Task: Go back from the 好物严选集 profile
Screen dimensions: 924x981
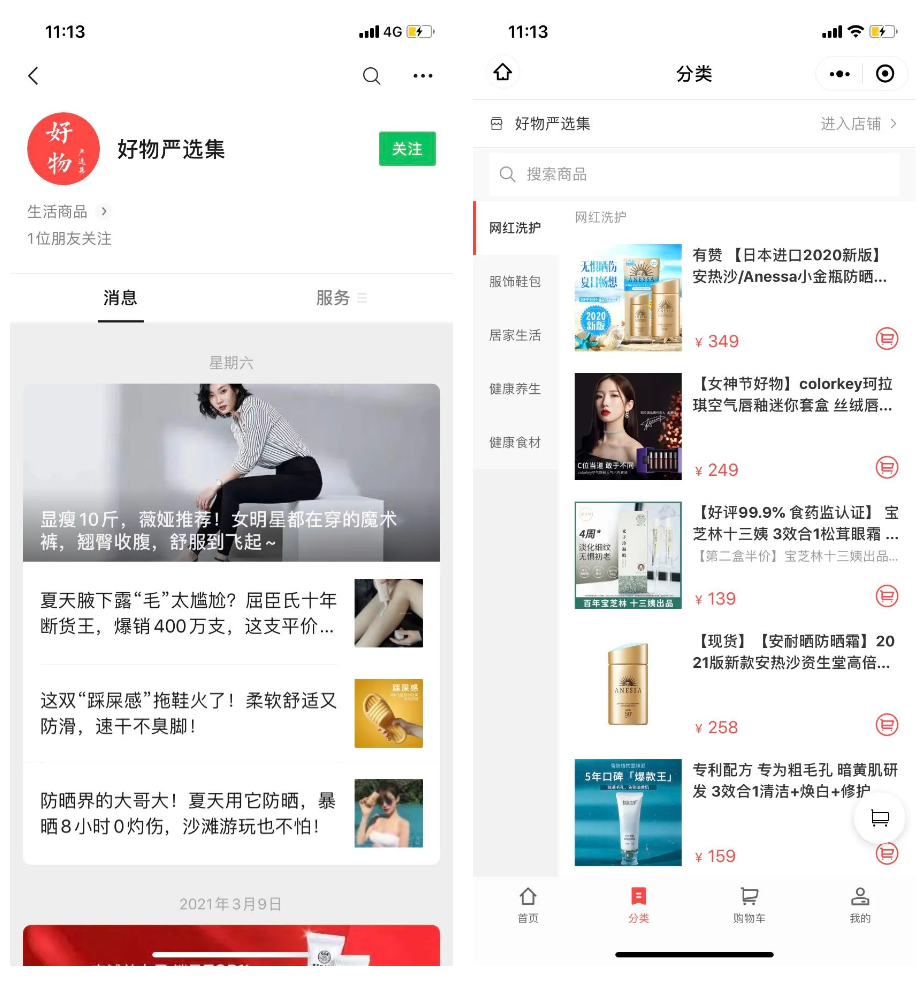Action: pos(33,76)
